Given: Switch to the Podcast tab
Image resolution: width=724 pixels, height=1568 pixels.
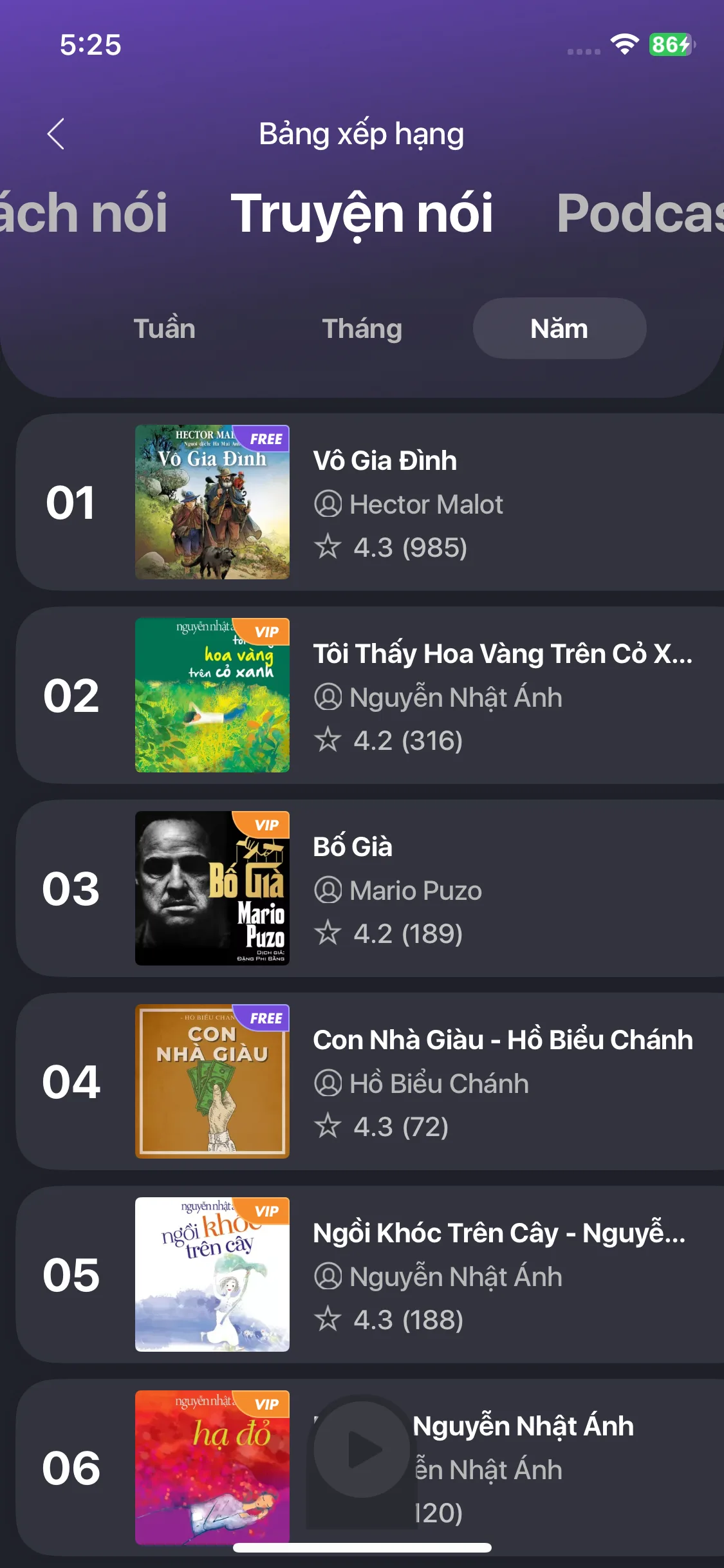Looking at the screenshot, I should click(640, 213).
